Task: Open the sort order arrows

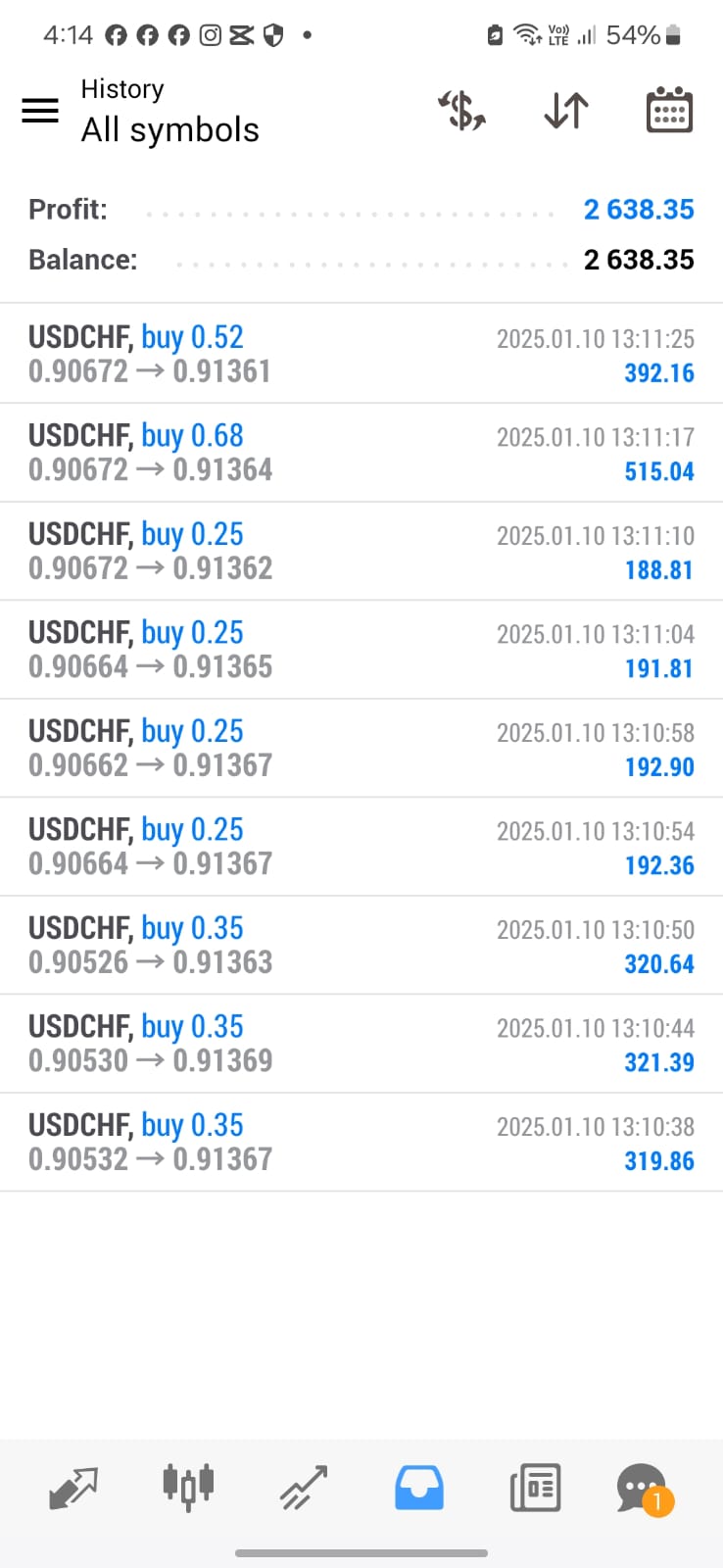Action: click(566, 111)
